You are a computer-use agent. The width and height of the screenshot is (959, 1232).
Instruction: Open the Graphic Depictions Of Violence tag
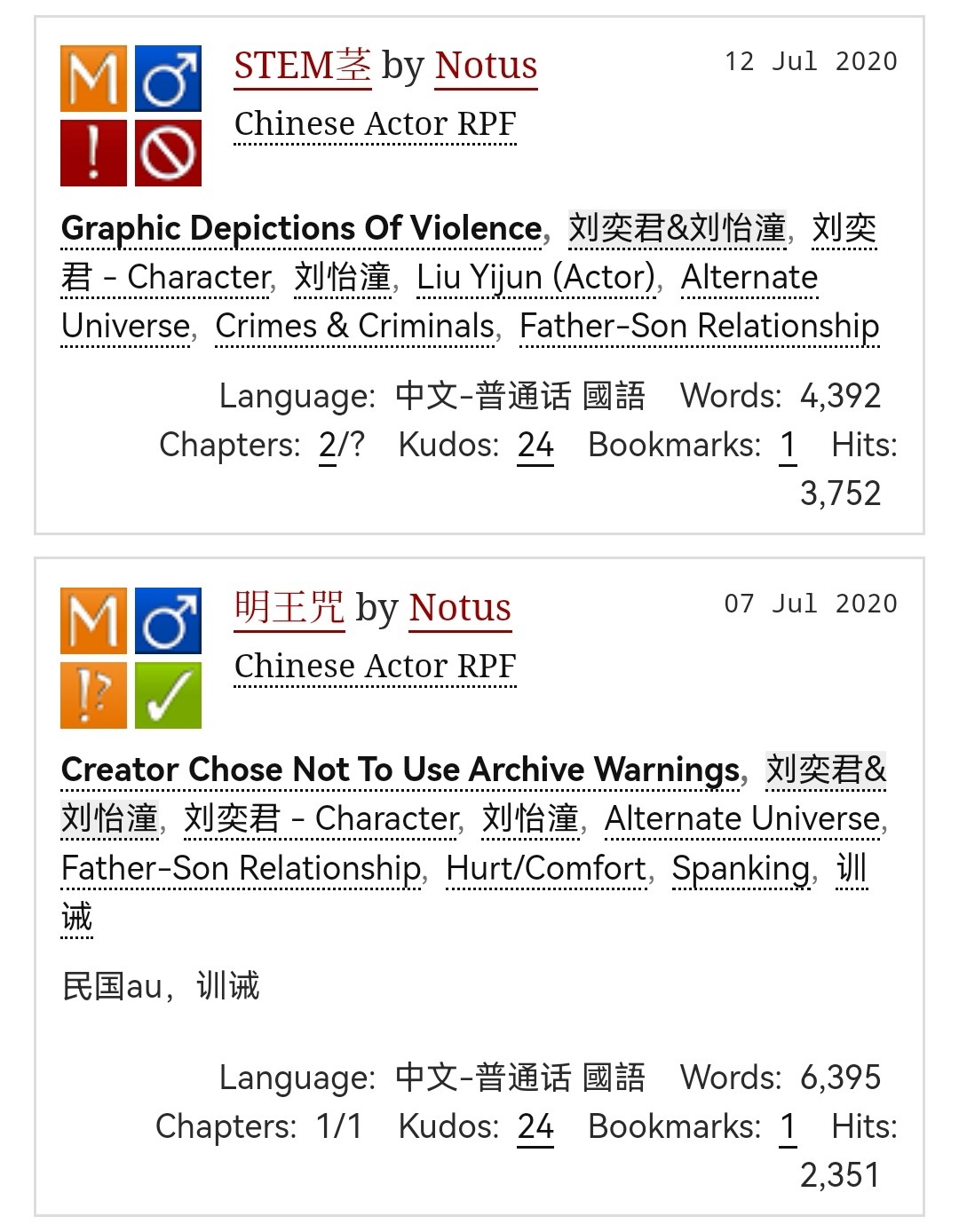click(302, 228)
